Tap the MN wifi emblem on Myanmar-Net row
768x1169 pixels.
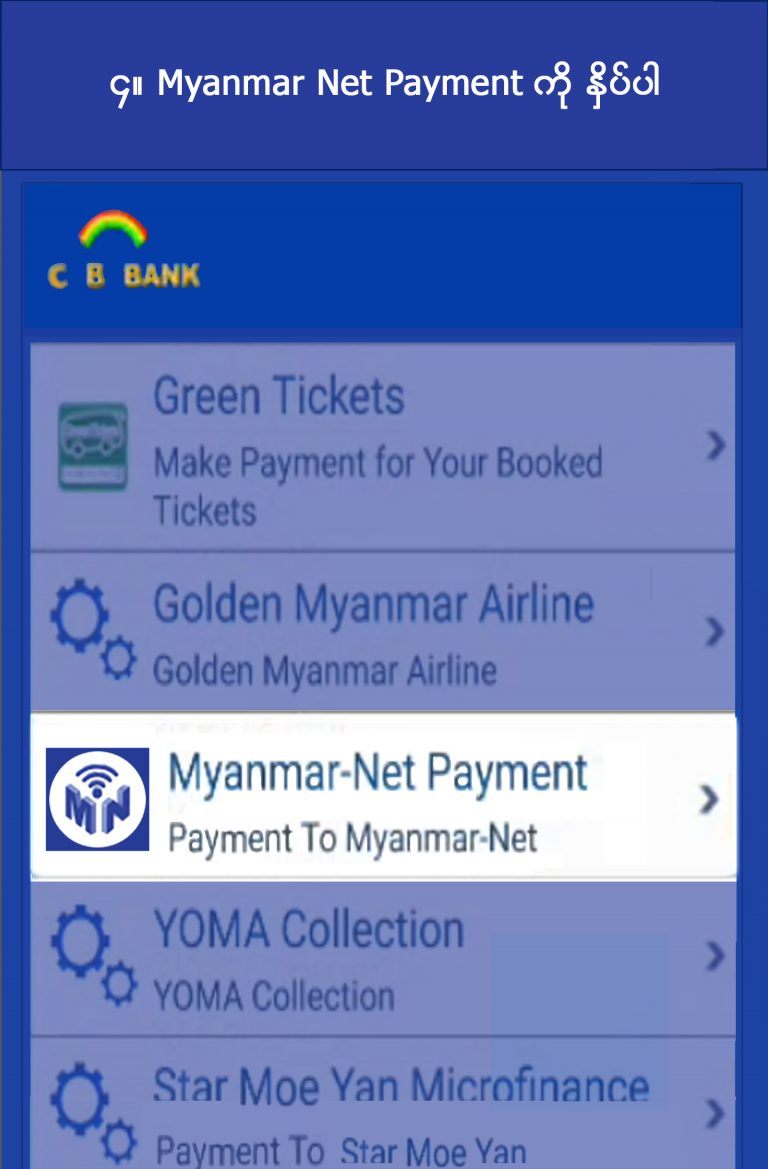click(97, 796)
